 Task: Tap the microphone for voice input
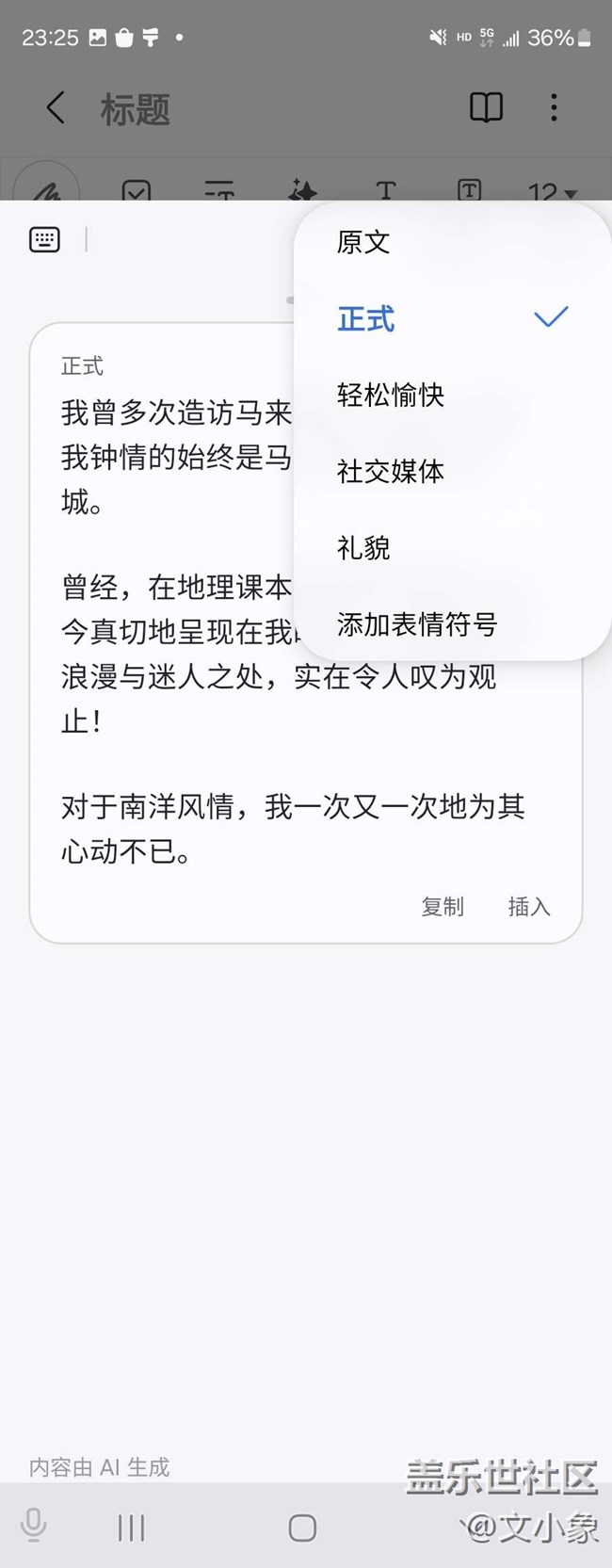pyautogui.click(x=33, y=1525)
